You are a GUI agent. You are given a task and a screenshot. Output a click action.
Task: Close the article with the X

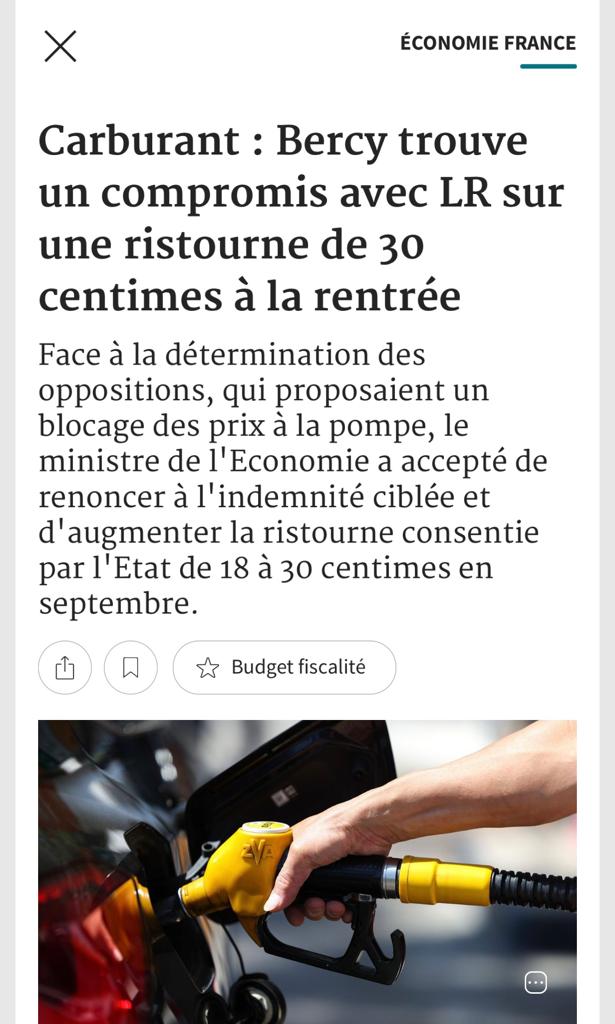(x=60, y=46)
